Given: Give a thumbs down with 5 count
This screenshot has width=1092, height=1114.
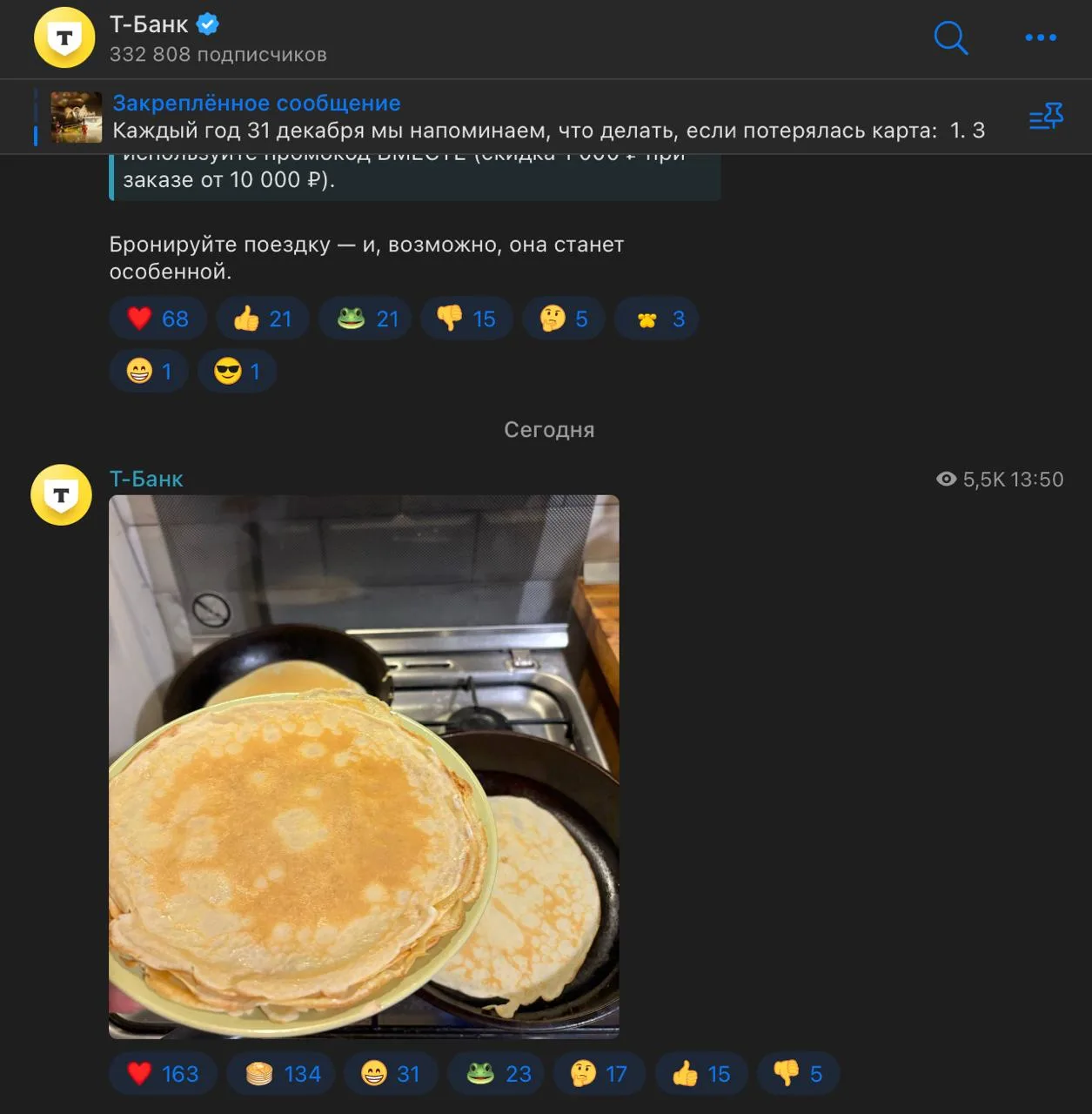Looking at the screenshot, I should 797,1074.
